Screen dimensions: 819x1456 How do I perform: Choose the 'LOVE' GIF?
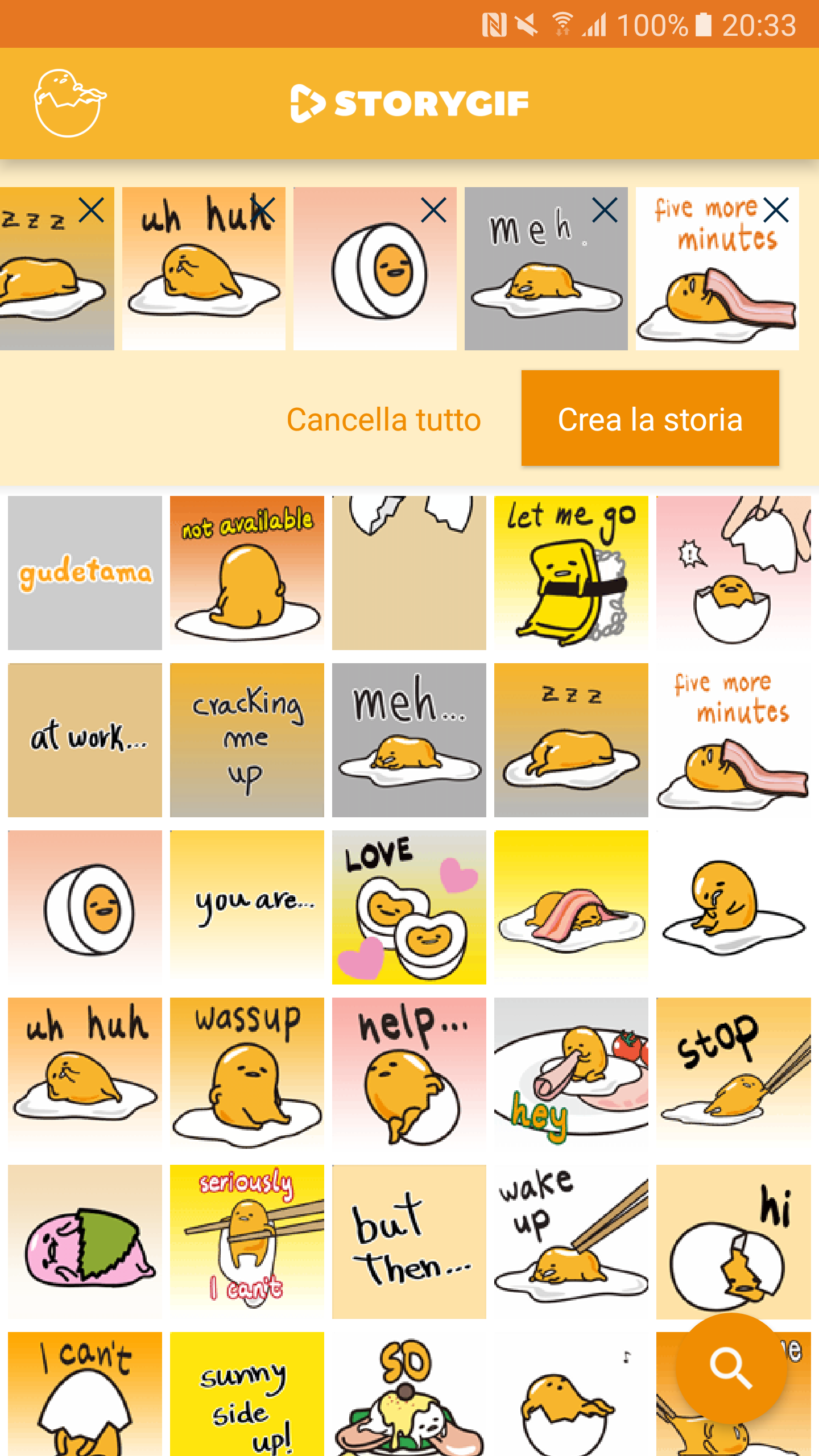[409, 907]
